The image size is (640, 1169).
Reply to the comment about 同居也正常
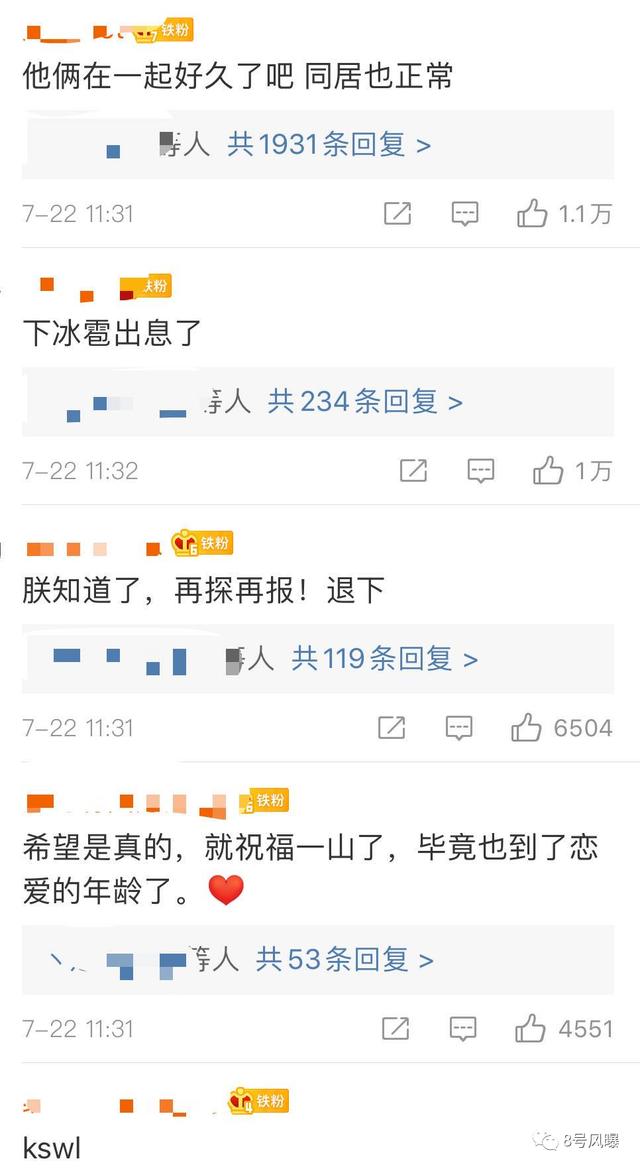[x=464, y=213]
